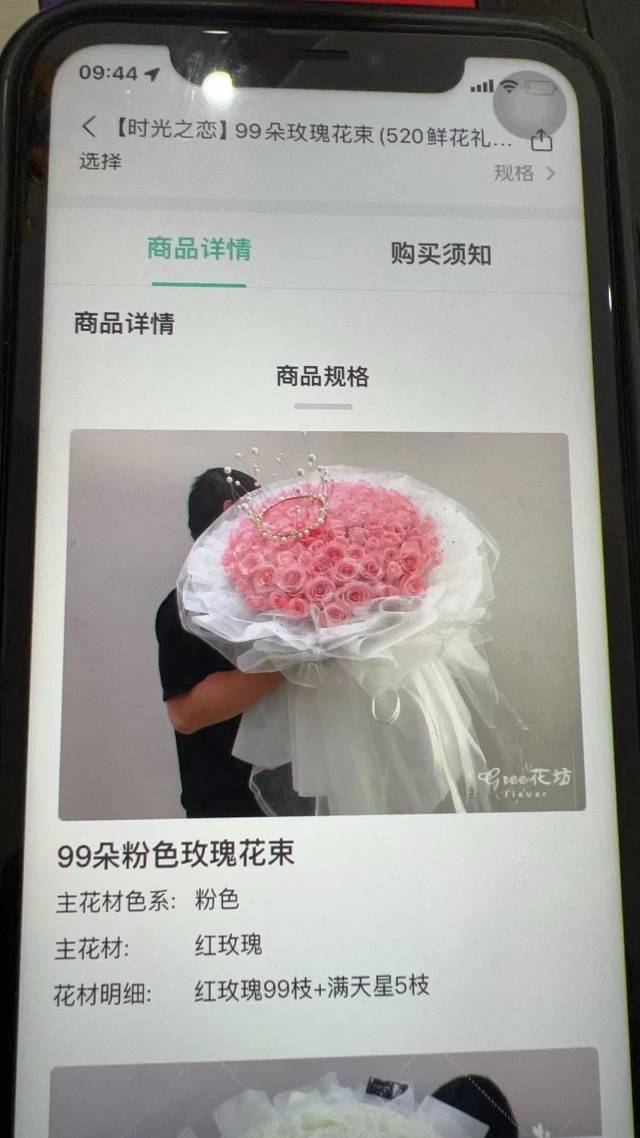Viewport: 640px width, 1138px height.
Task: Open the 规格 selection row
Action: (x=524, y=173)
